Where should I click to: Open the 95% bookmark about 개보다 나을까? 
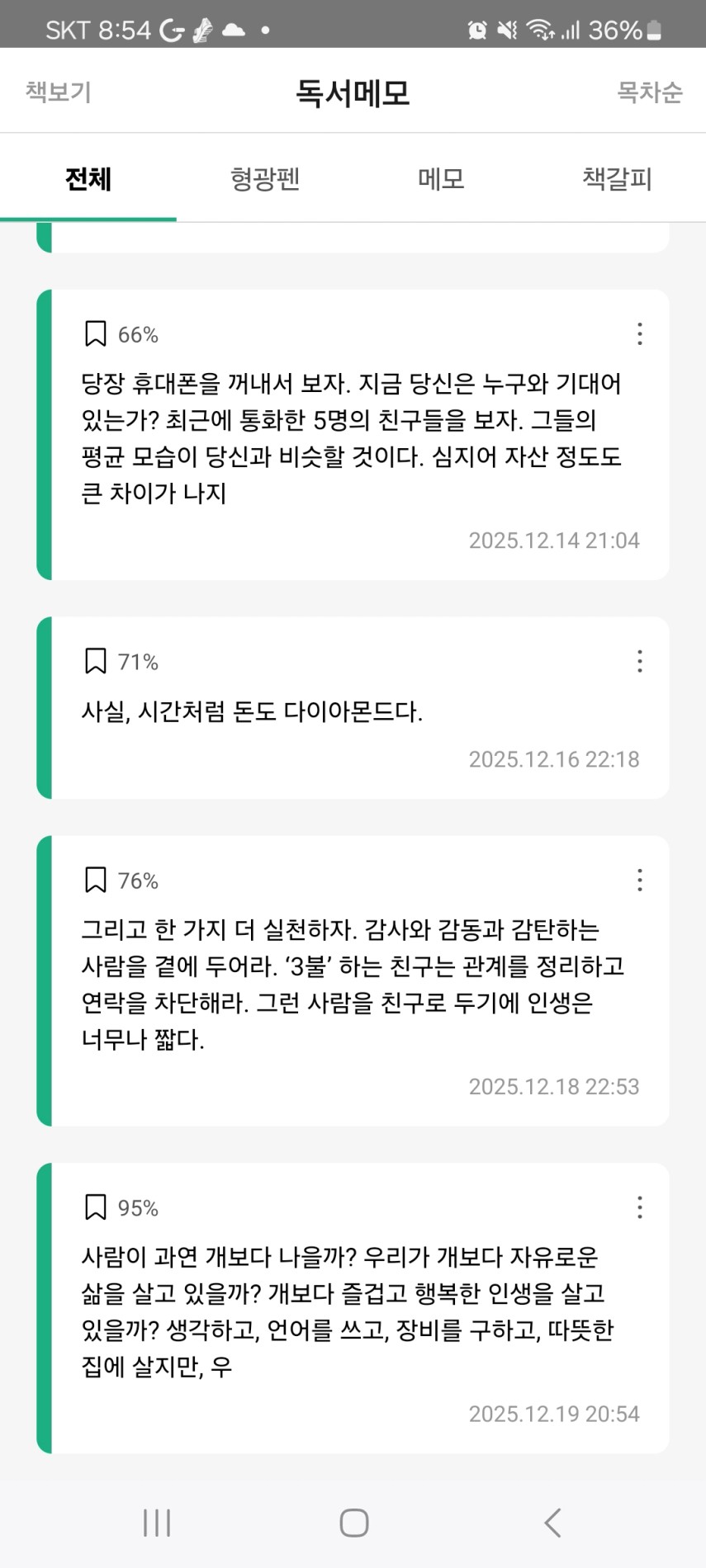(x=351, y=1311)
